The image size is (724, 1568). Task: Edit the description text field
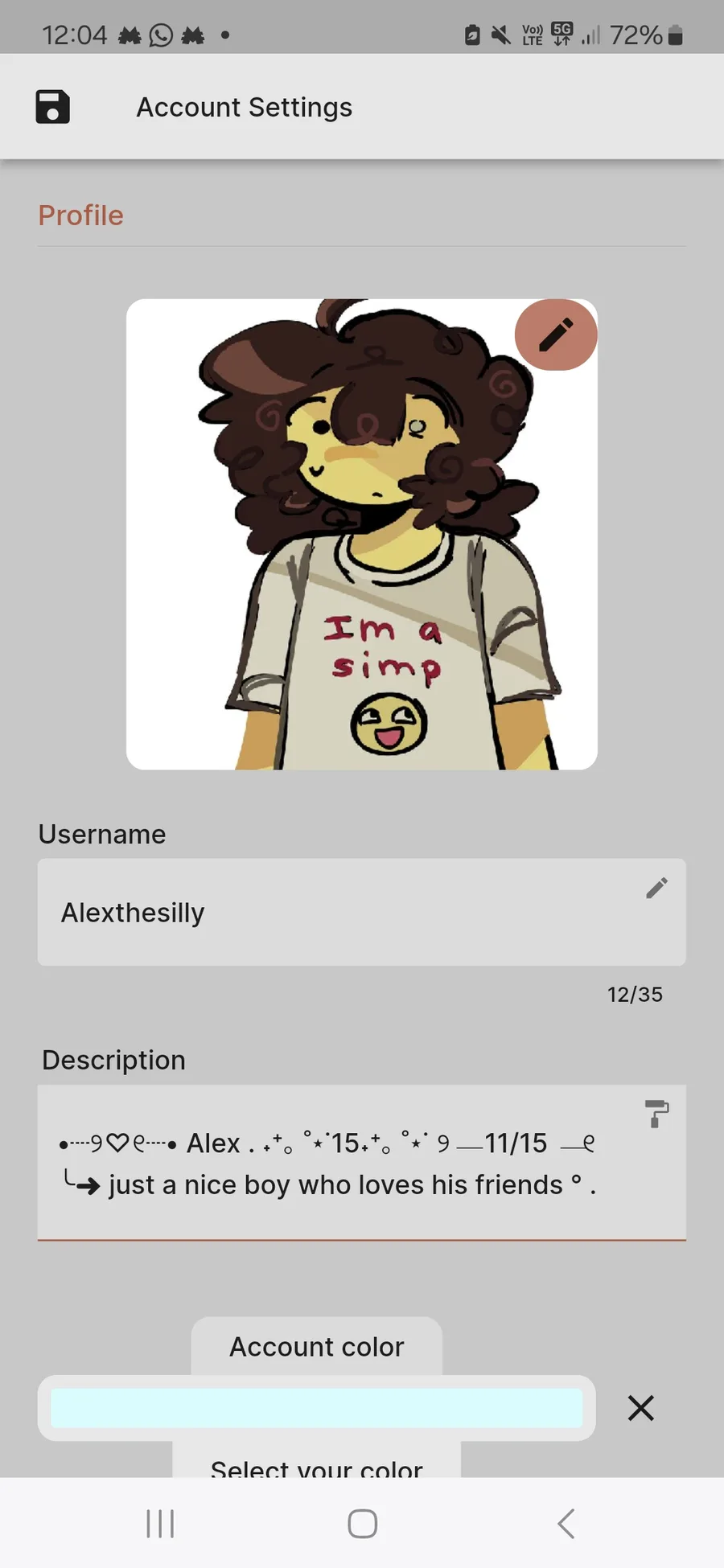(361, 1163)
